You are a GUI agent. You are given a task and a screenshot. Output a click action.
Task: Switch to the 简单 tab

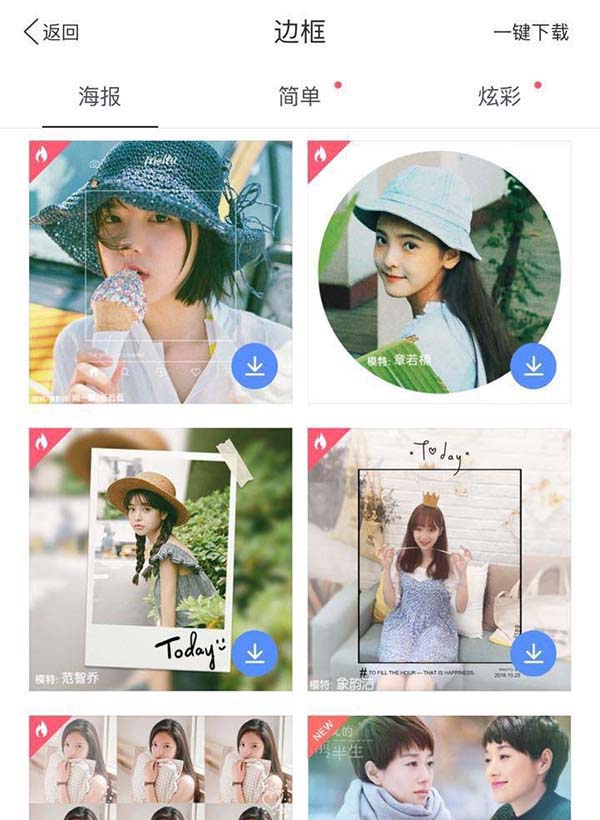300,97
